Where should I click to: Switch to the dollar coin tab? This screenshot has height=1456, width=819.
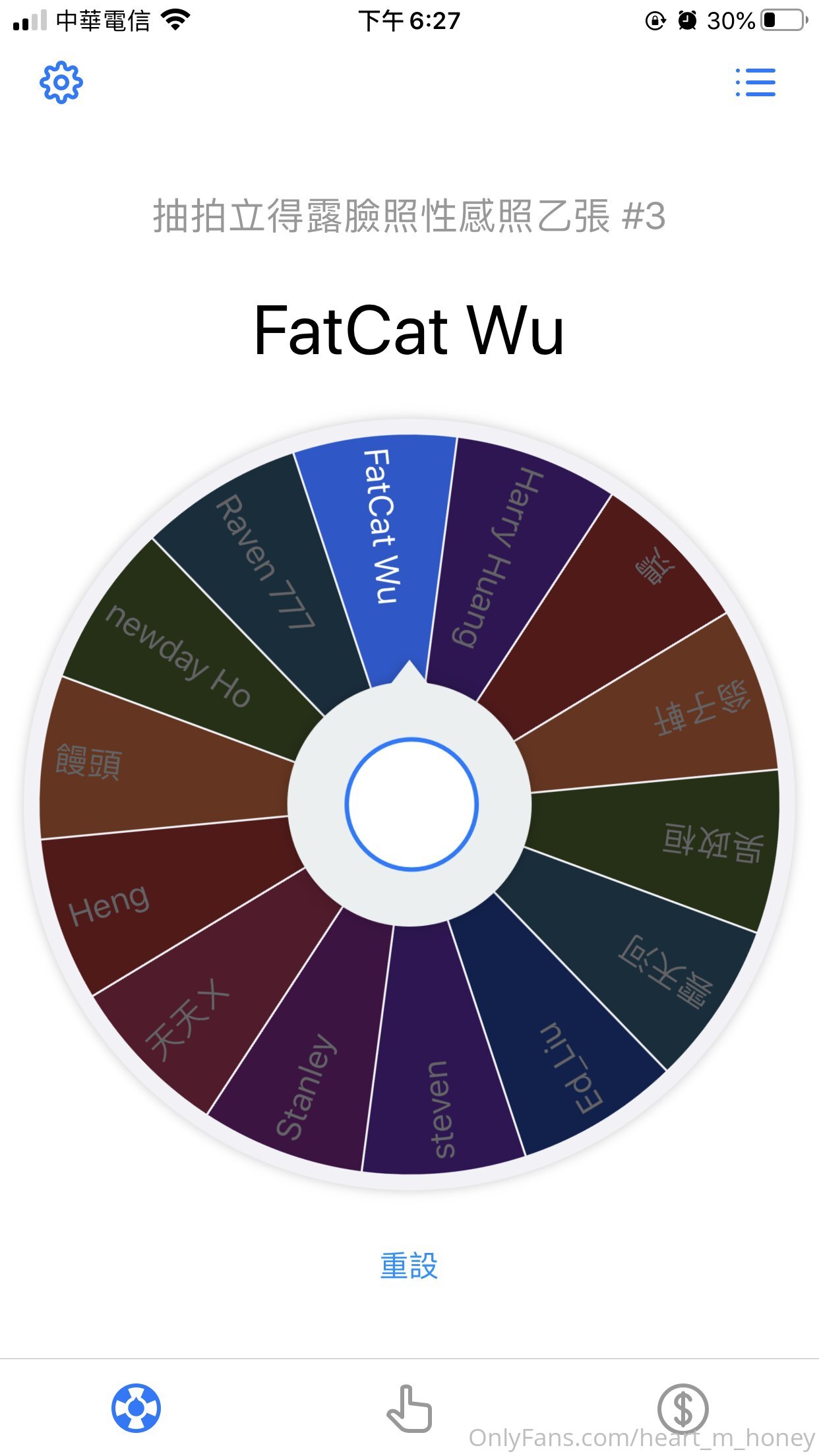(x=682, y=1408)
